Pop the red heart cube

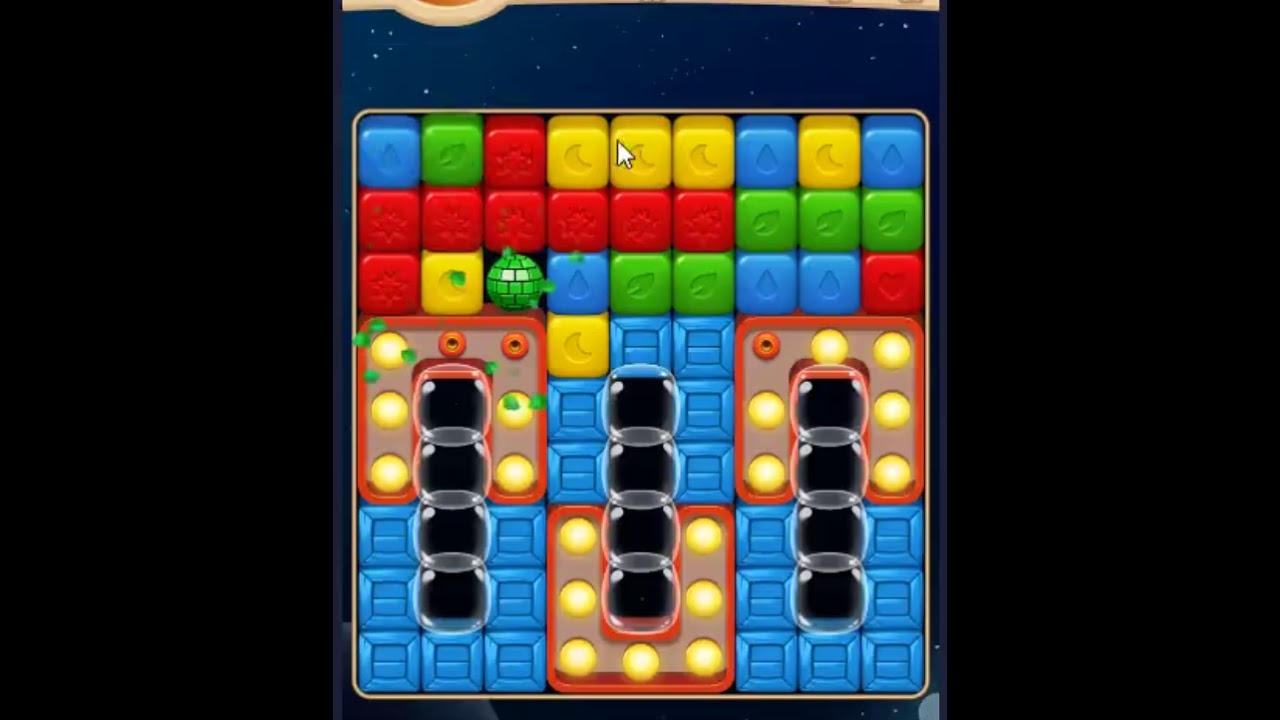pos(892,283)
